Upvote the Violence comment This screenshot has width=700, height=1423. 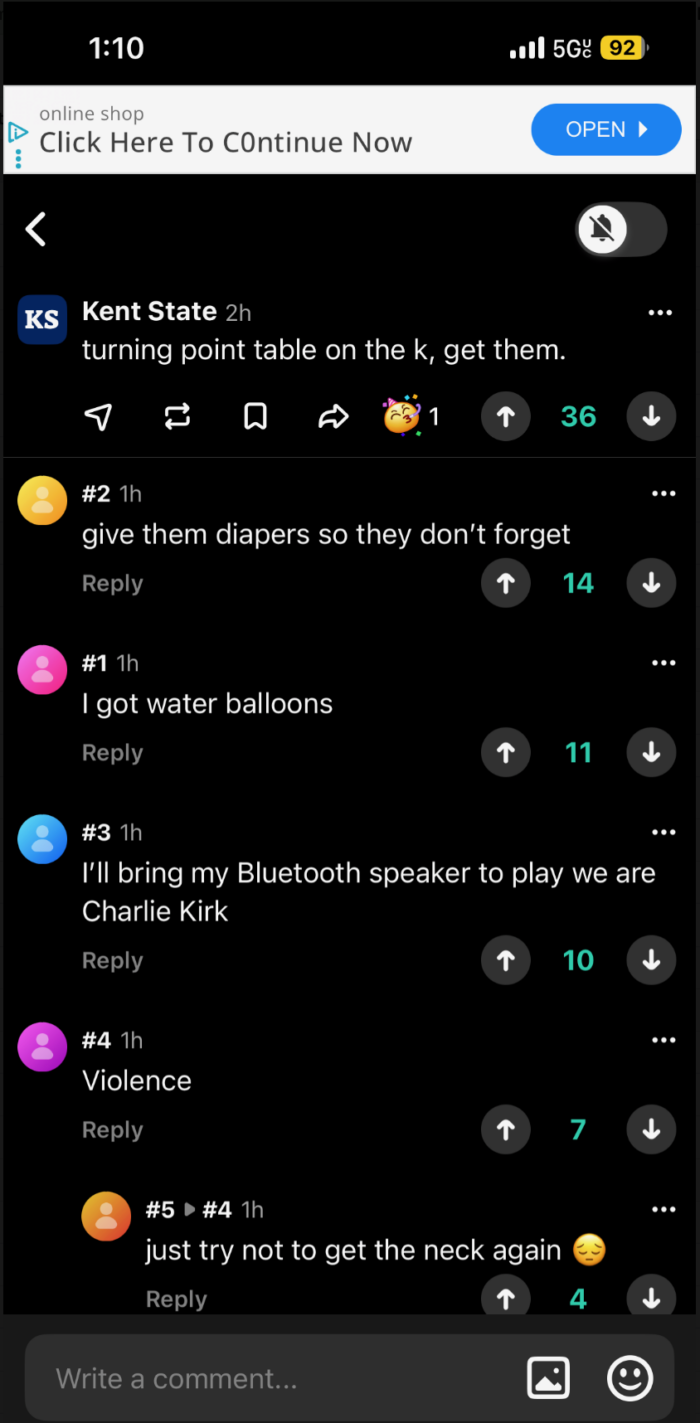tap(506, 1130)
